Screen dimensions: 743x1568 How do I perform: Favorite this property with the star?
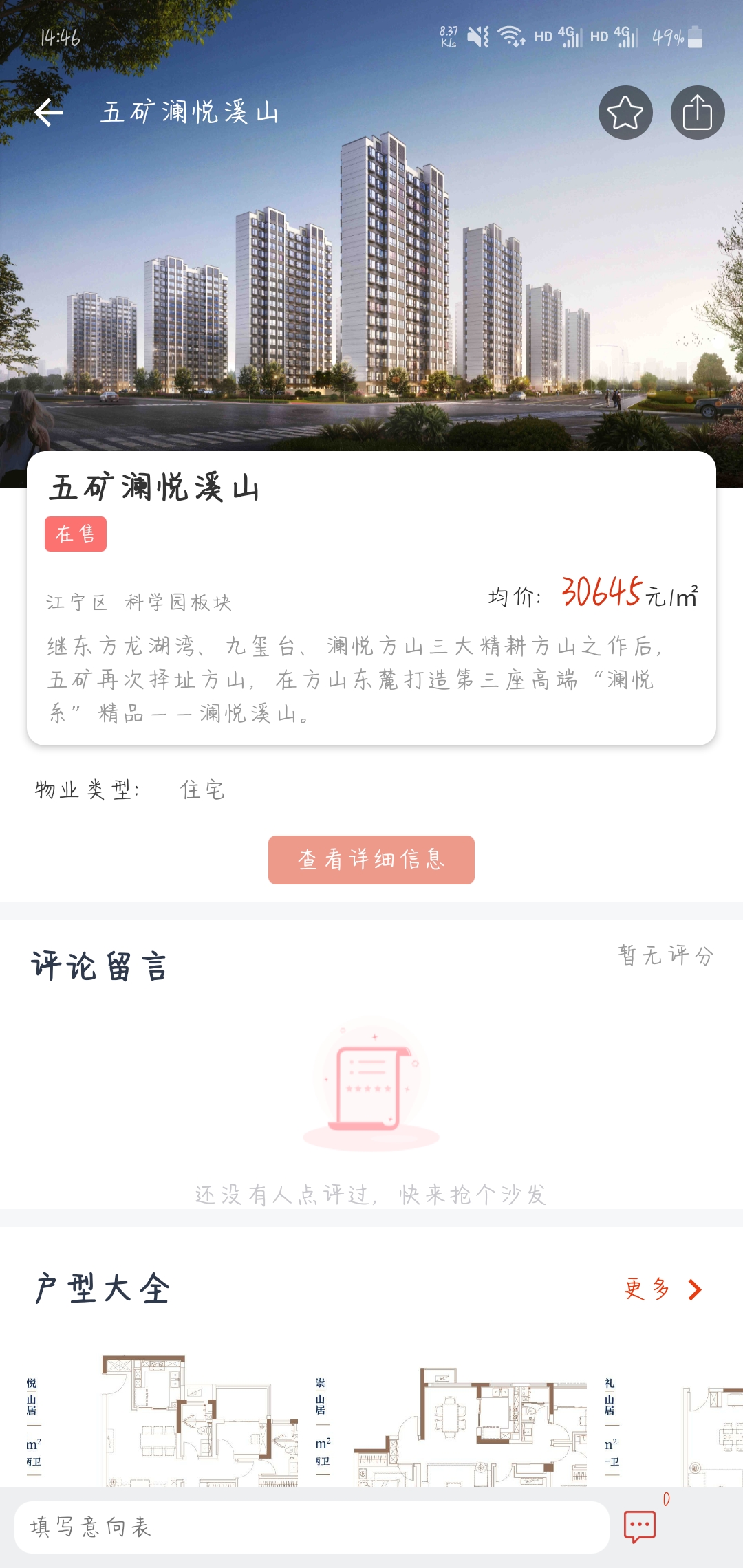(x=625, y=113)
